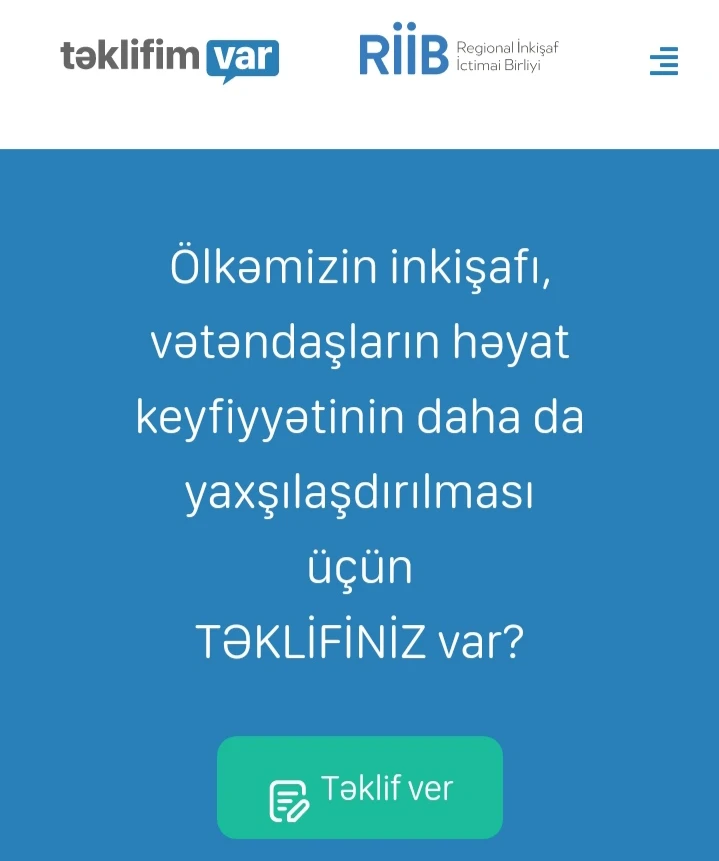Tap the Təklif ver button
The height and width of the screenshot is (861, 719).
[360, 788]
